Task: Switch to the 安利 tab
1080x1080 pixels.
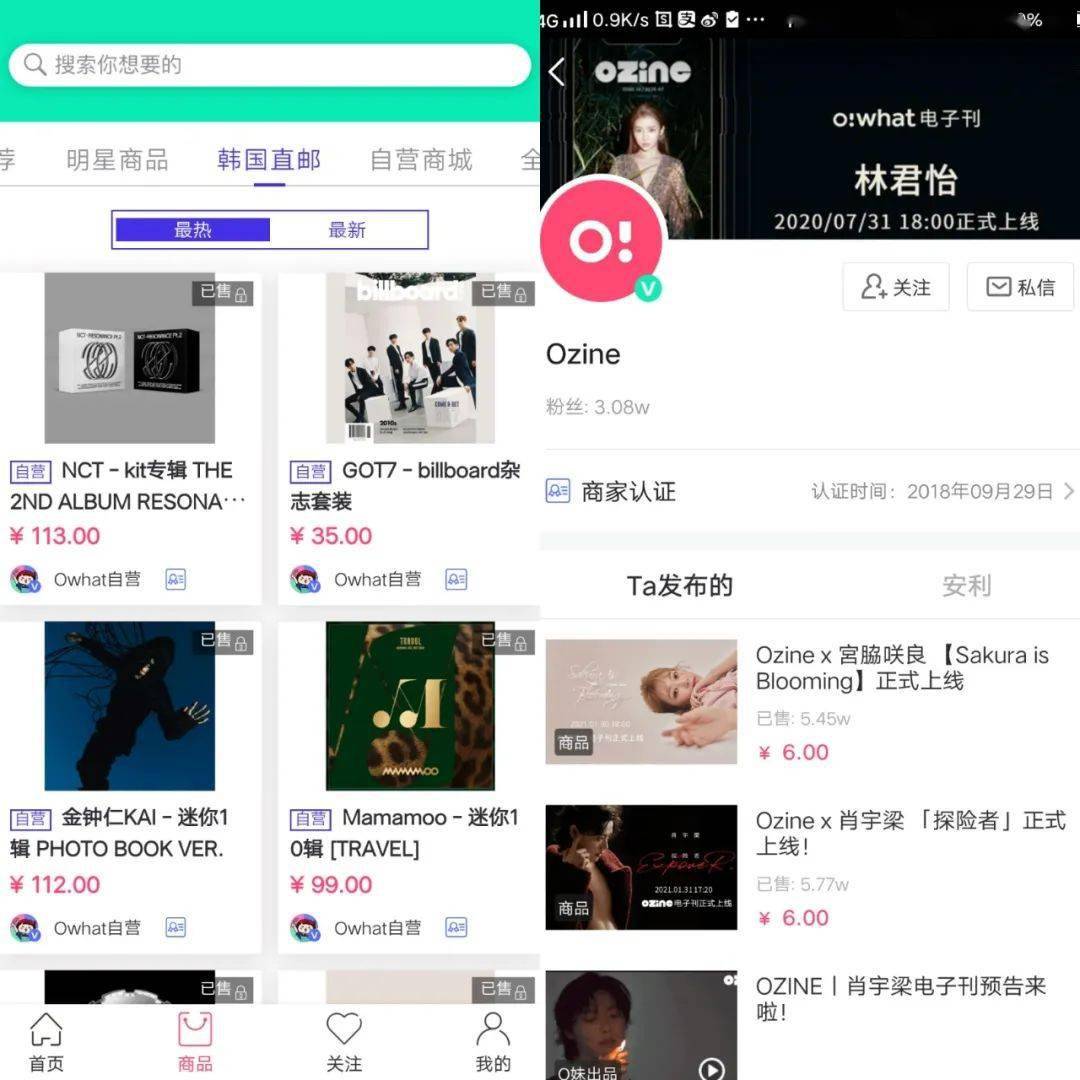Action: pos(966,585)
